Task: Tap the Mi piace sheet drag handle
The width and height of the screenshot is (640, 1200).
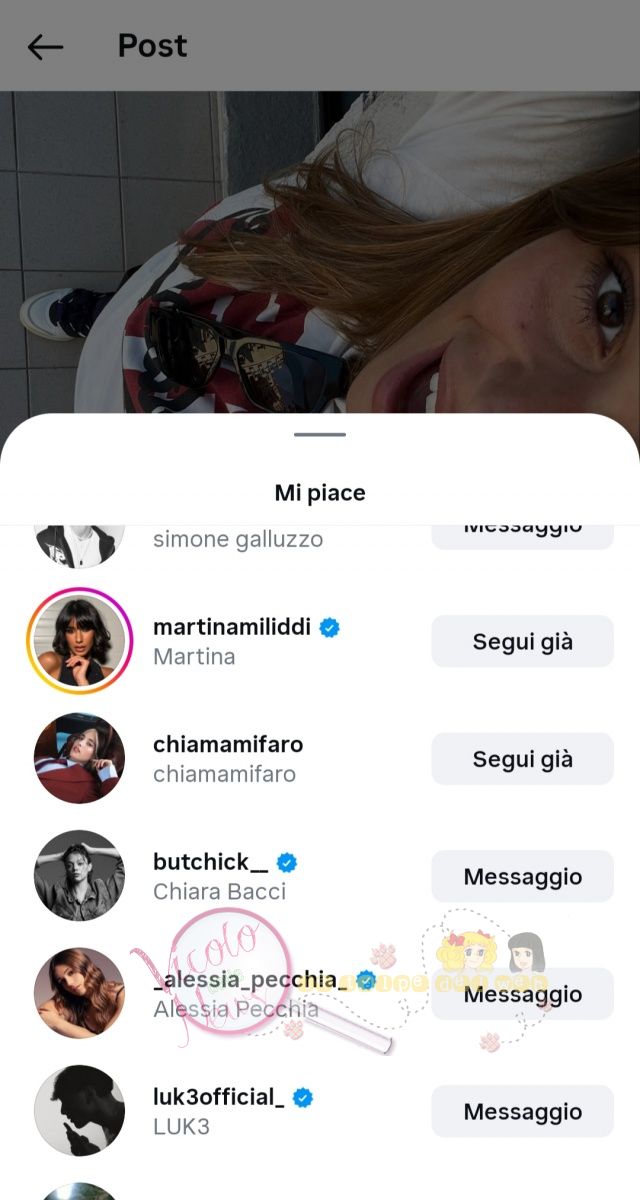Action: coord(320,435)
